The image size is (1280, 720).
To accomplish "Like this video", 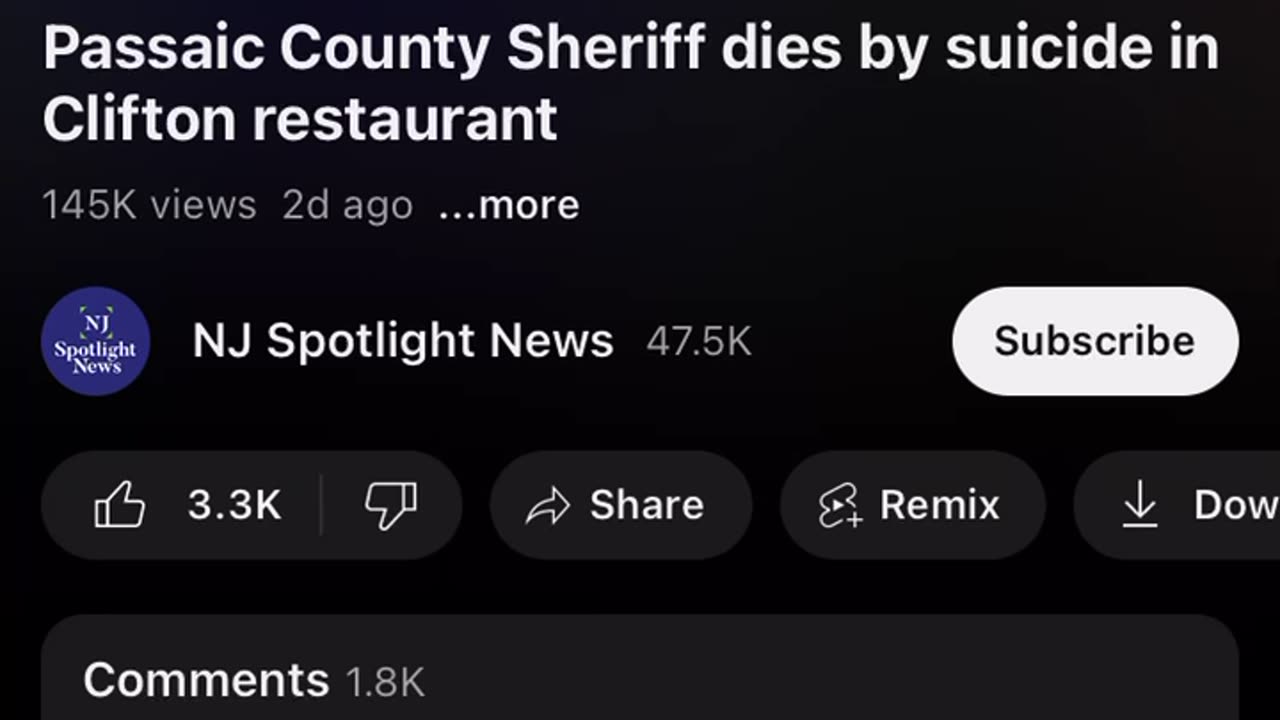I will tap(185, 505).
